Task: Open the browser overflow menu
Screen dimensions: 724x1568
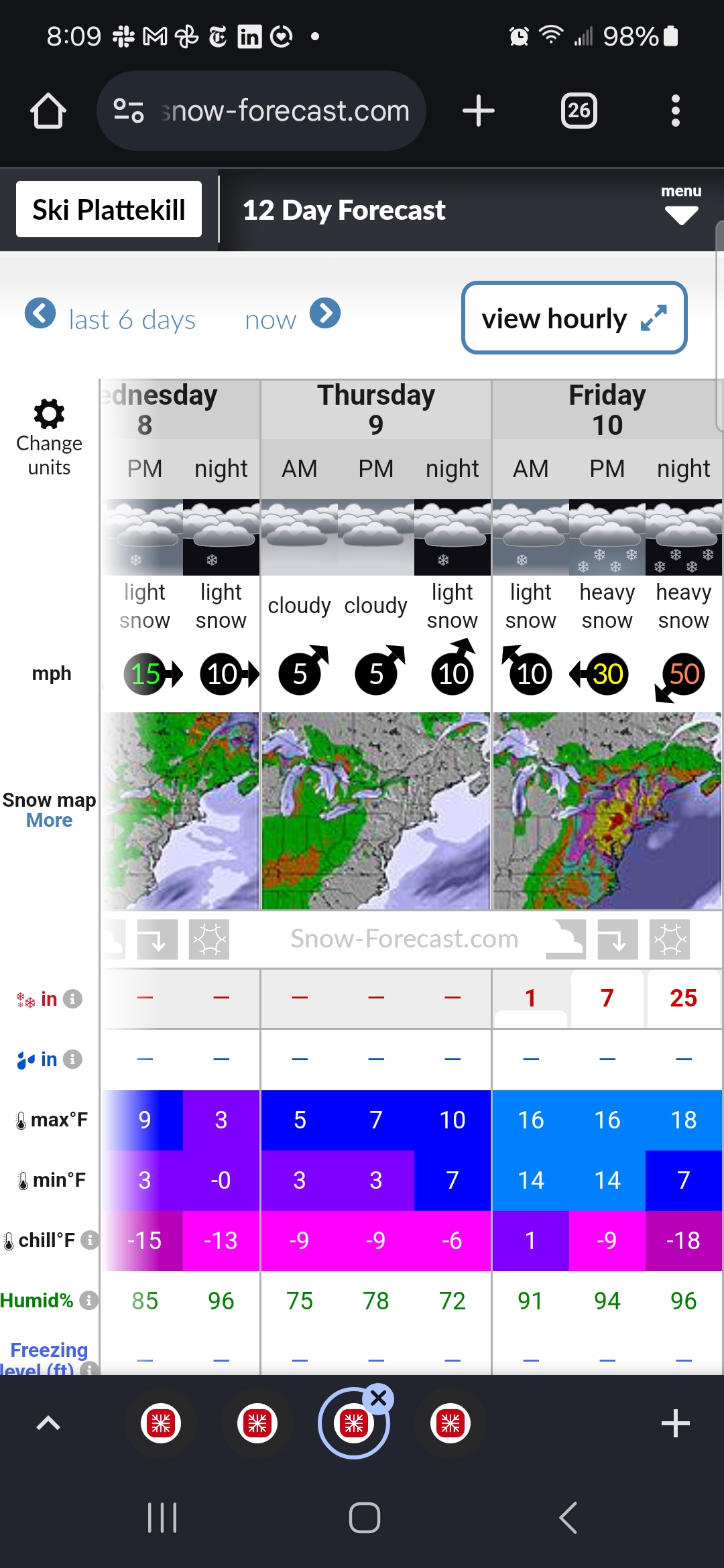Action: coord(675,111)
